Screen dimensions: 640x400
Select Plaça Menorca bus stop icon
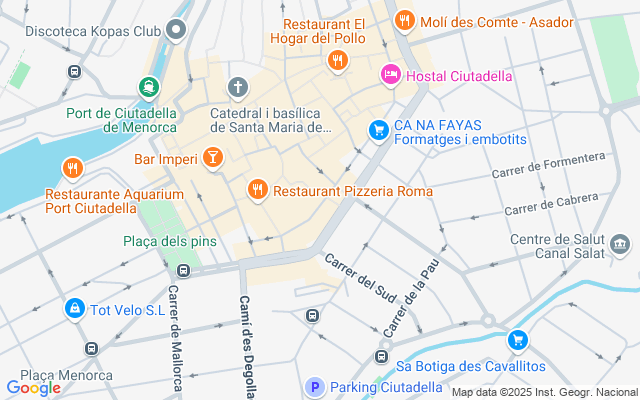click(x=92, y=349)
